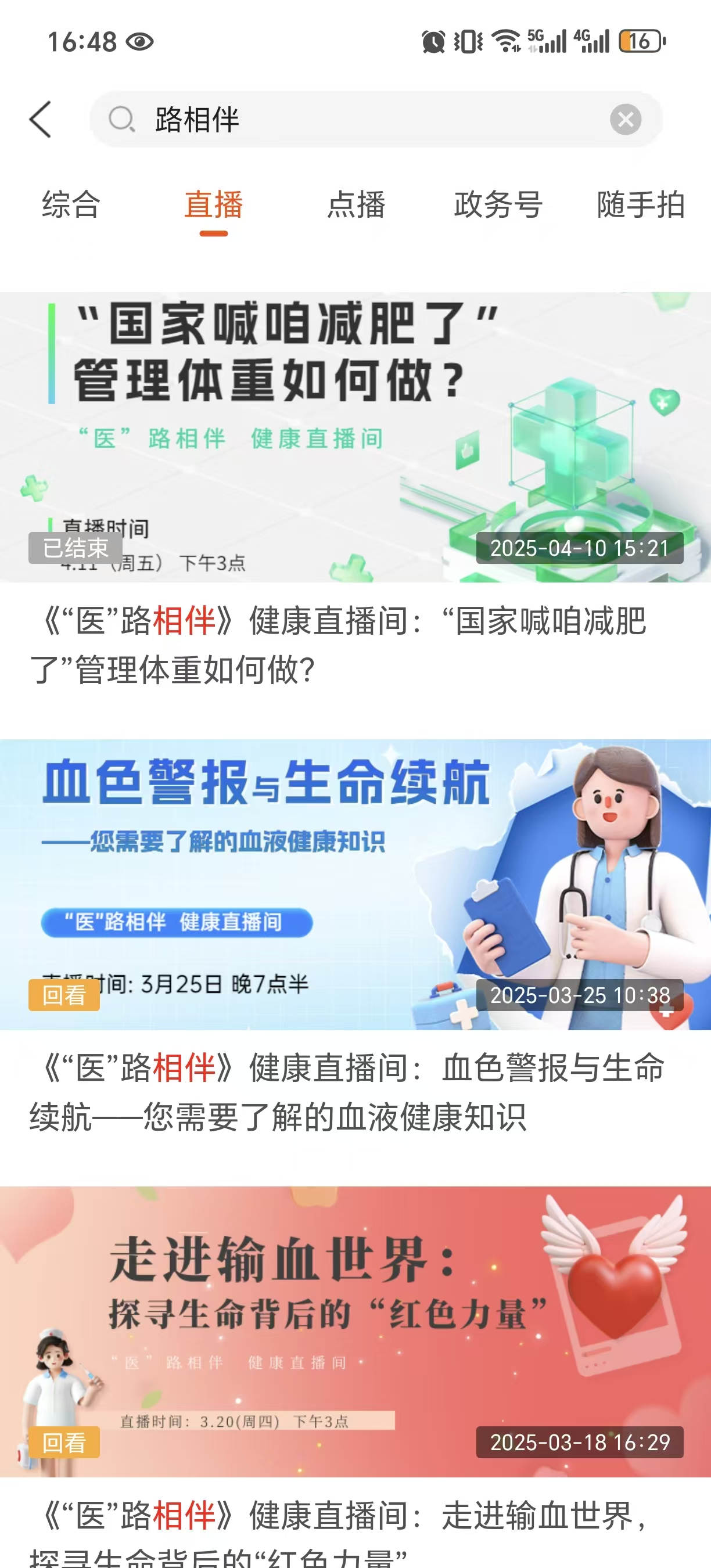Switch to the 综合 tab
Image resolution: width=711 pixels, height=1568 pixels.
[x=71, y=204]
